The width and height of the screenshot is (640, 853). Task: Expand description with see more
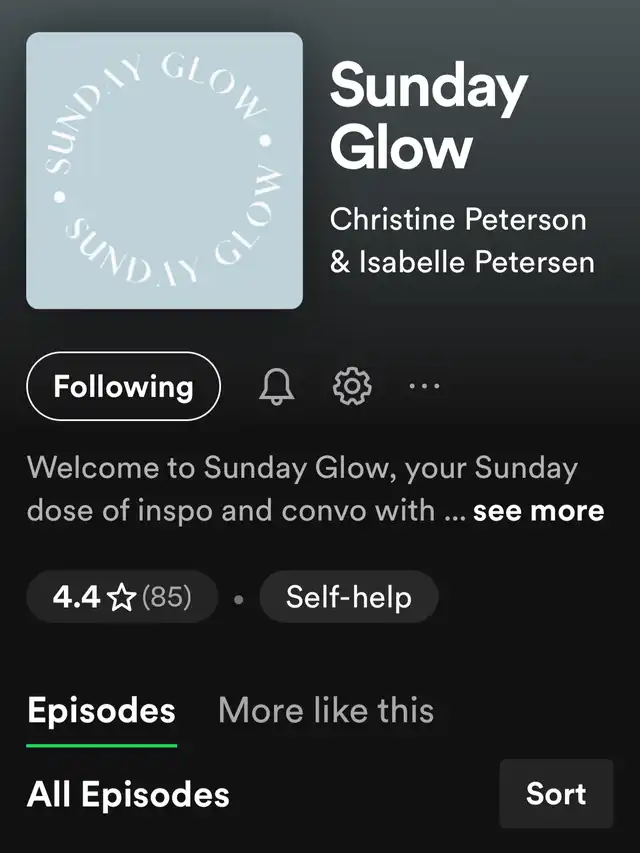[538, 511]
